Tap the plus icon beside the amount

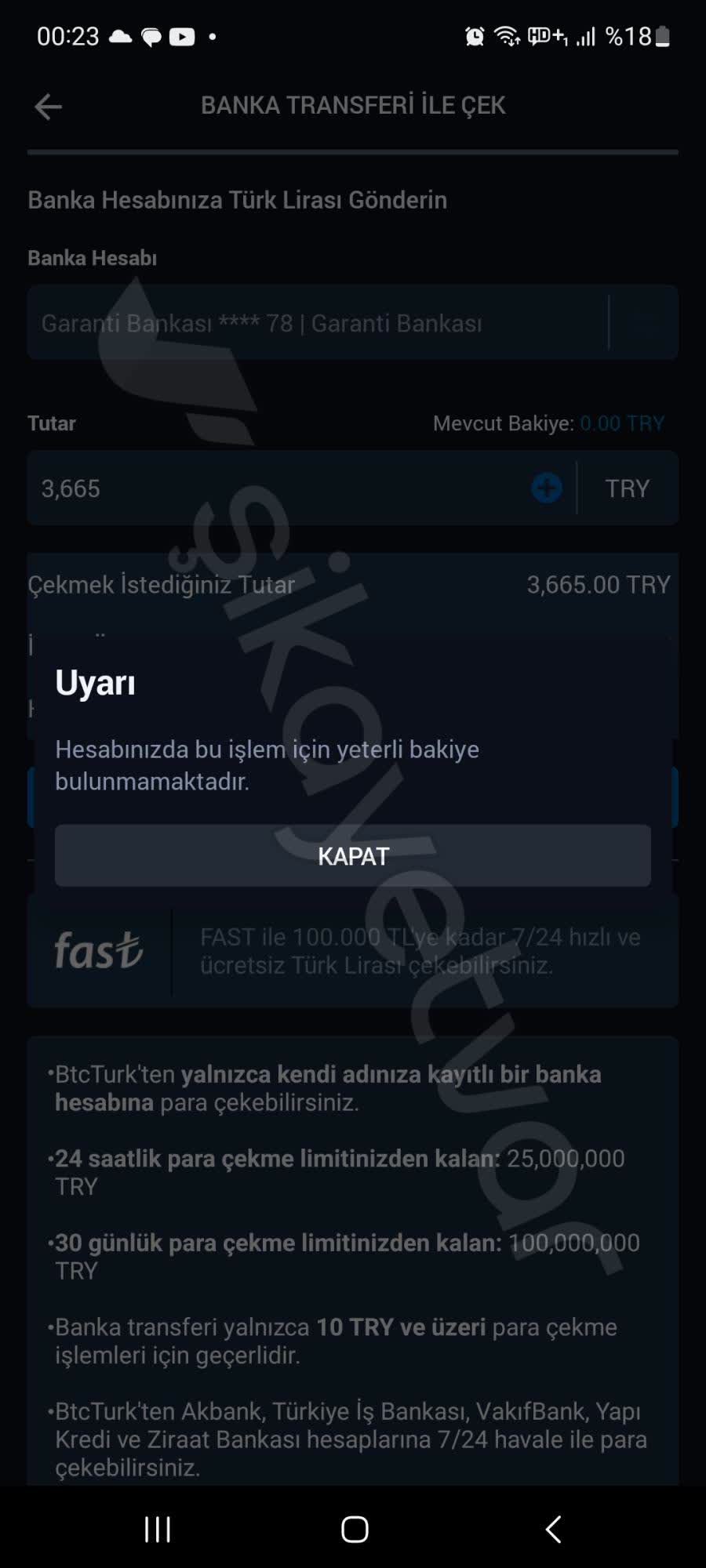[546, 488]
